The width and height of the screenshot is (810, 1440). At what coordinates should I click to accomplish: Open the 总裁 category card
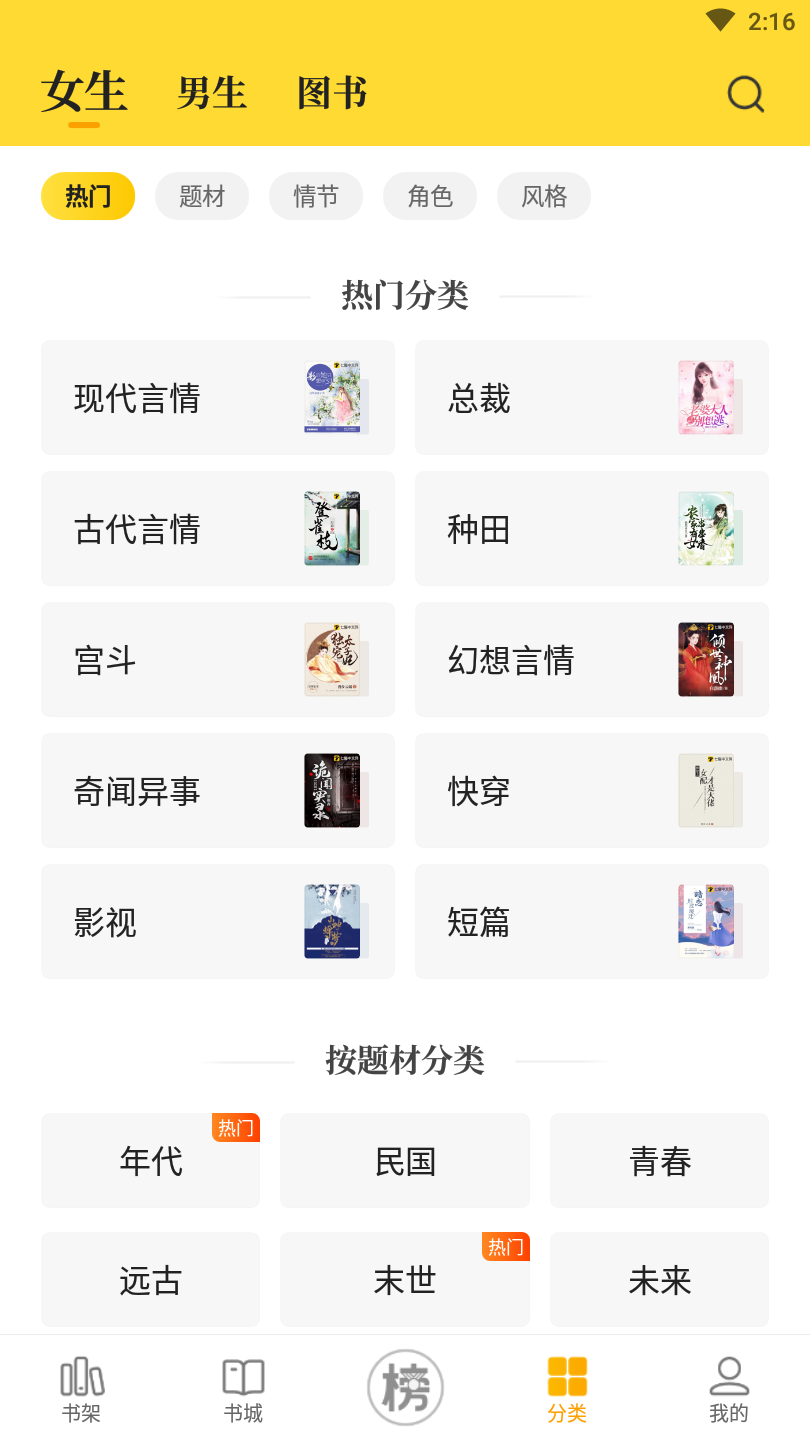click(x=592, y=398)
